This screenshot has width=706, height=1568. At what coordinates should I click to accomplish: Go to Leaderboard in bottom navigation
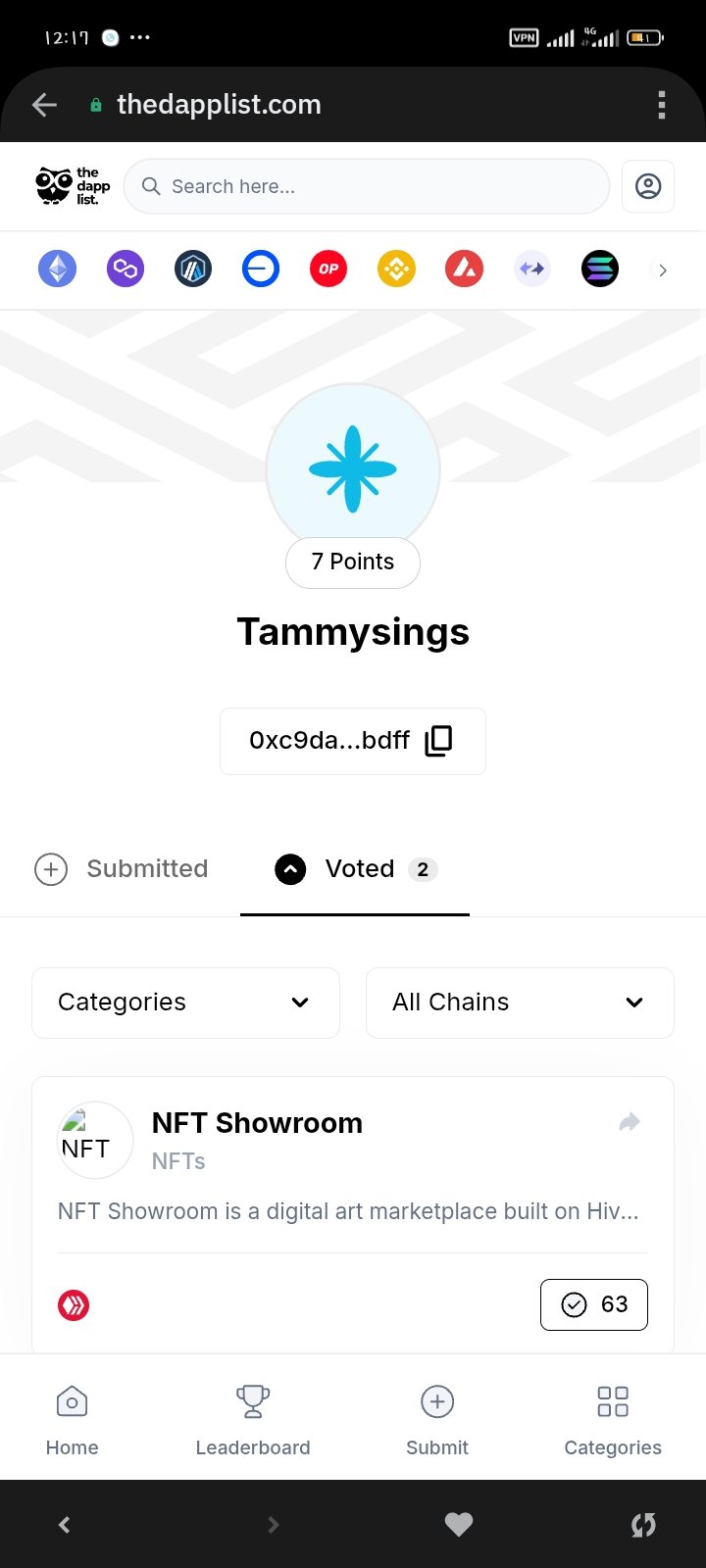[x=253, y=1419]
